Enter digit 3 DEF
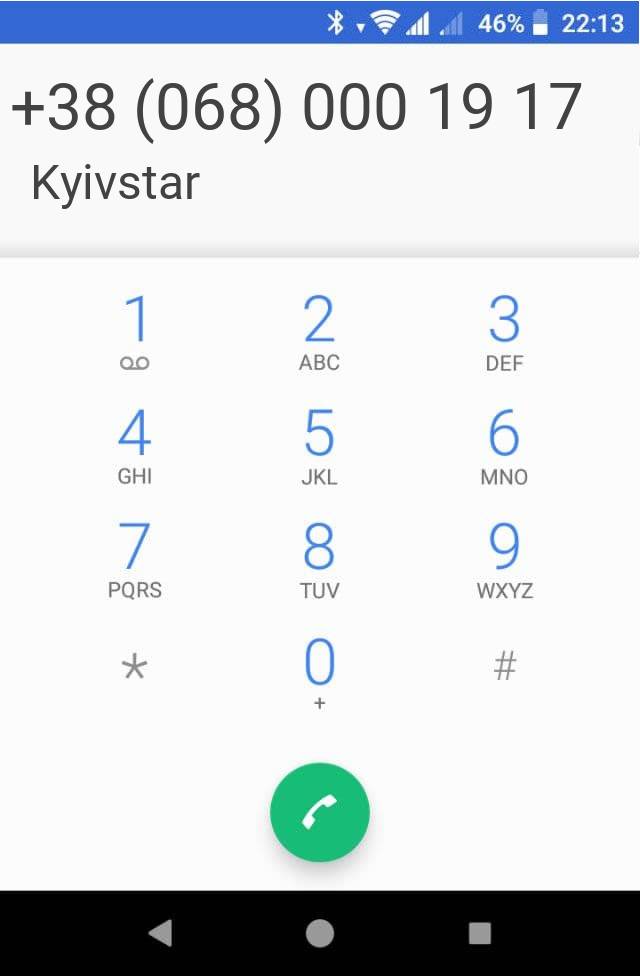The image size is (640, 976). [x=504, y=333]
